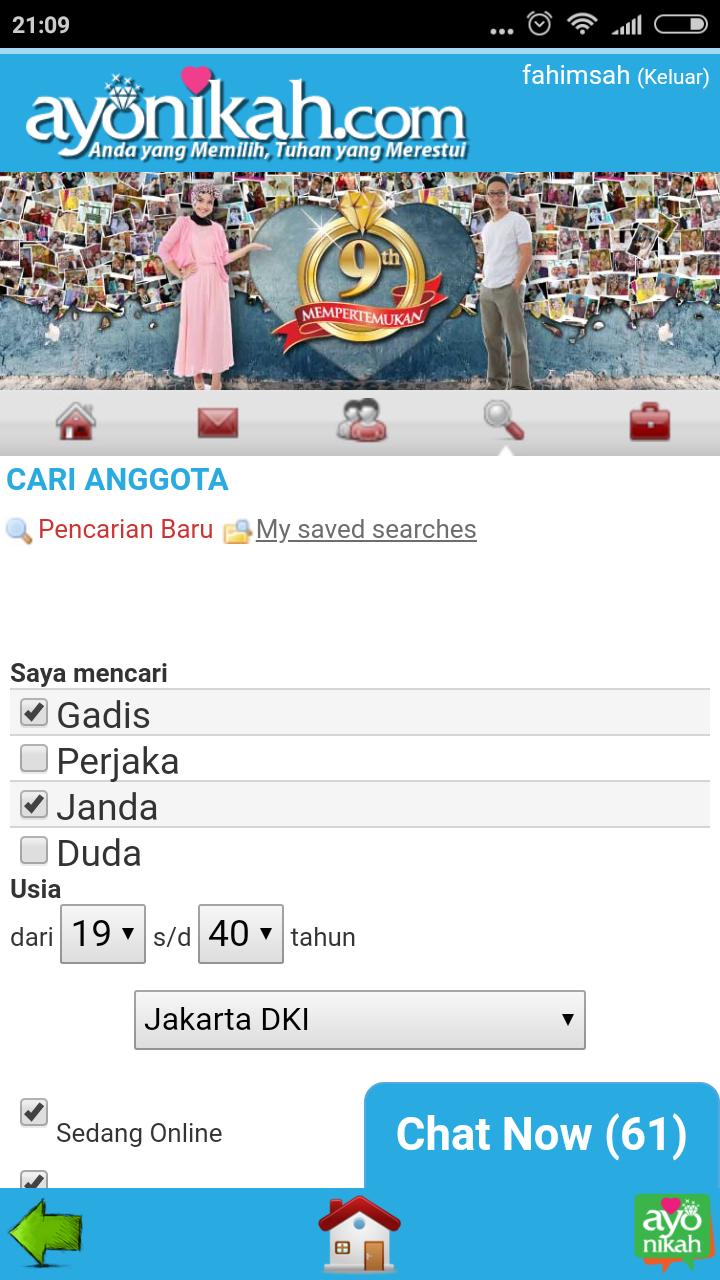Uncheck the Gadis checkbox
This screenshot has width=720, height=1280.
click(34, 712)
